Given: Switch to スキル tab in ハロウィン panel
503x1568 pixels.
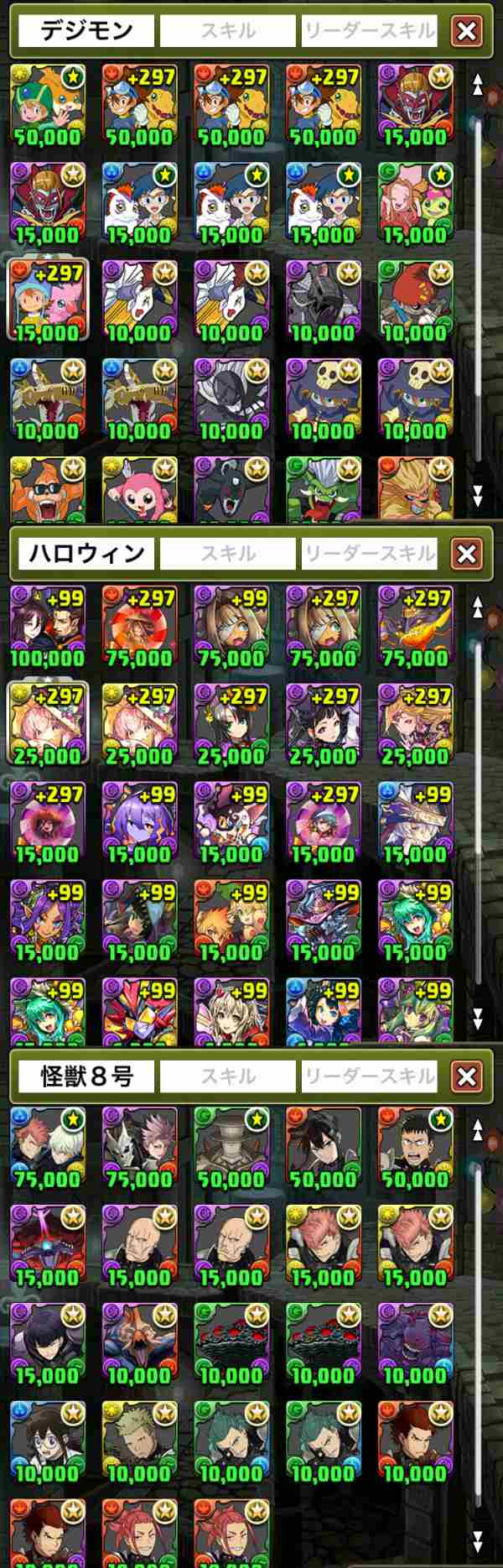Looking at the screenshot, I should 228,554.
